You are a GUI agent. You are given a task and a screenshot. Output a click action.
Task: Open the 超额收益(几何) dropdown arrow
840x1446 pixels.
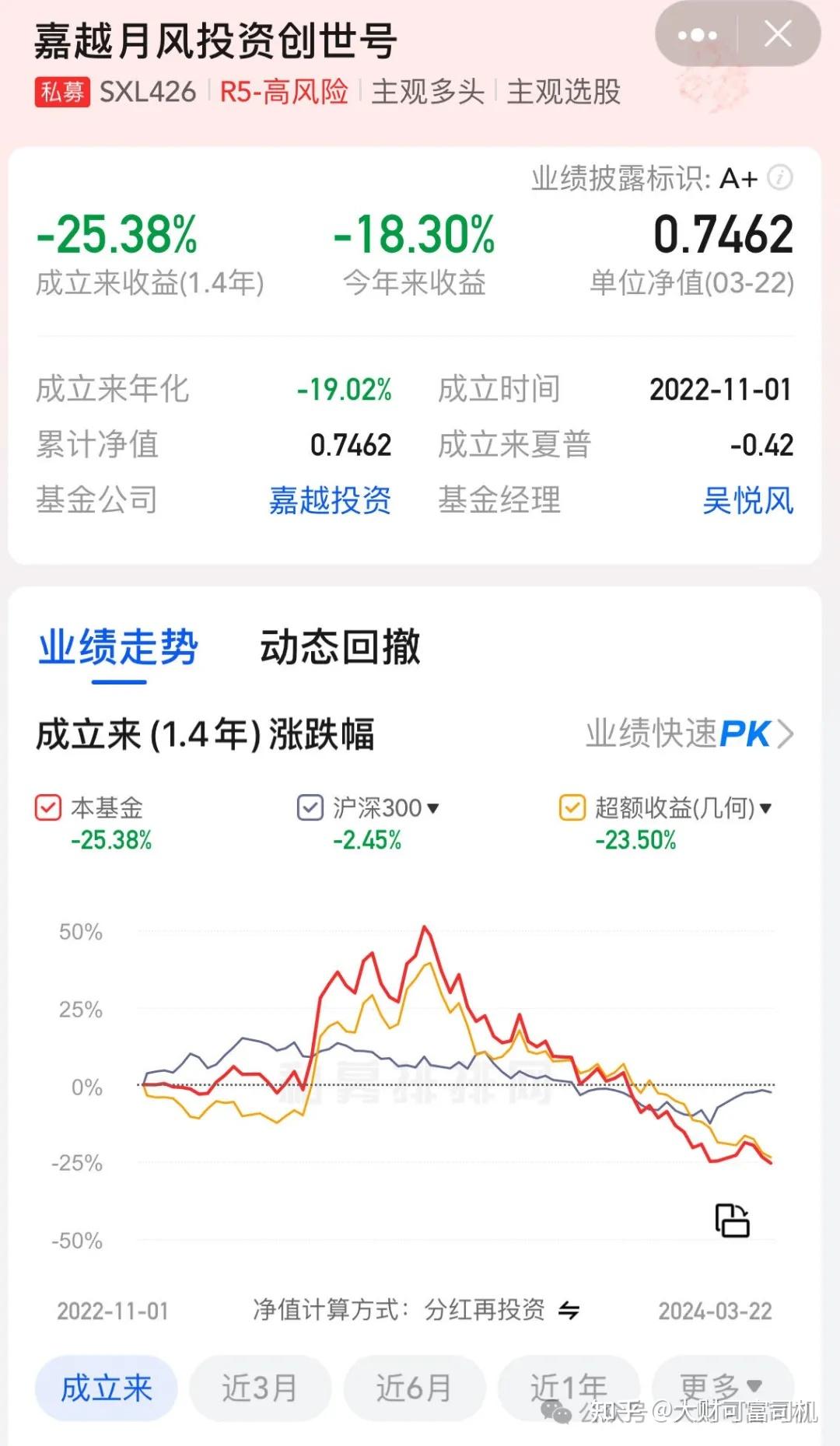(x=765, y=807)
